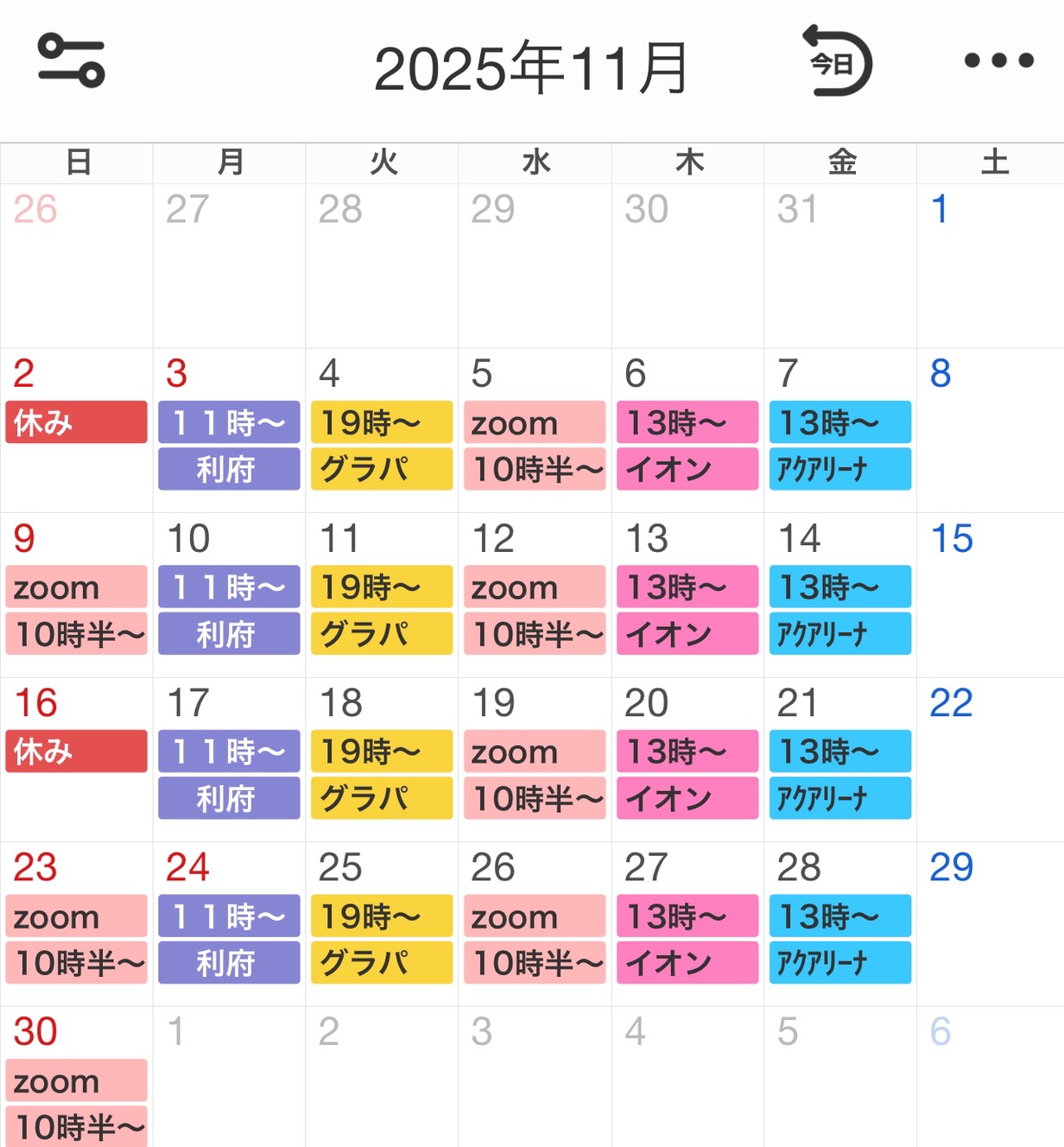This screenshot has height=1147, width=1064.
Task: Open the イオン event on November 6
Action: pos(687,469)
